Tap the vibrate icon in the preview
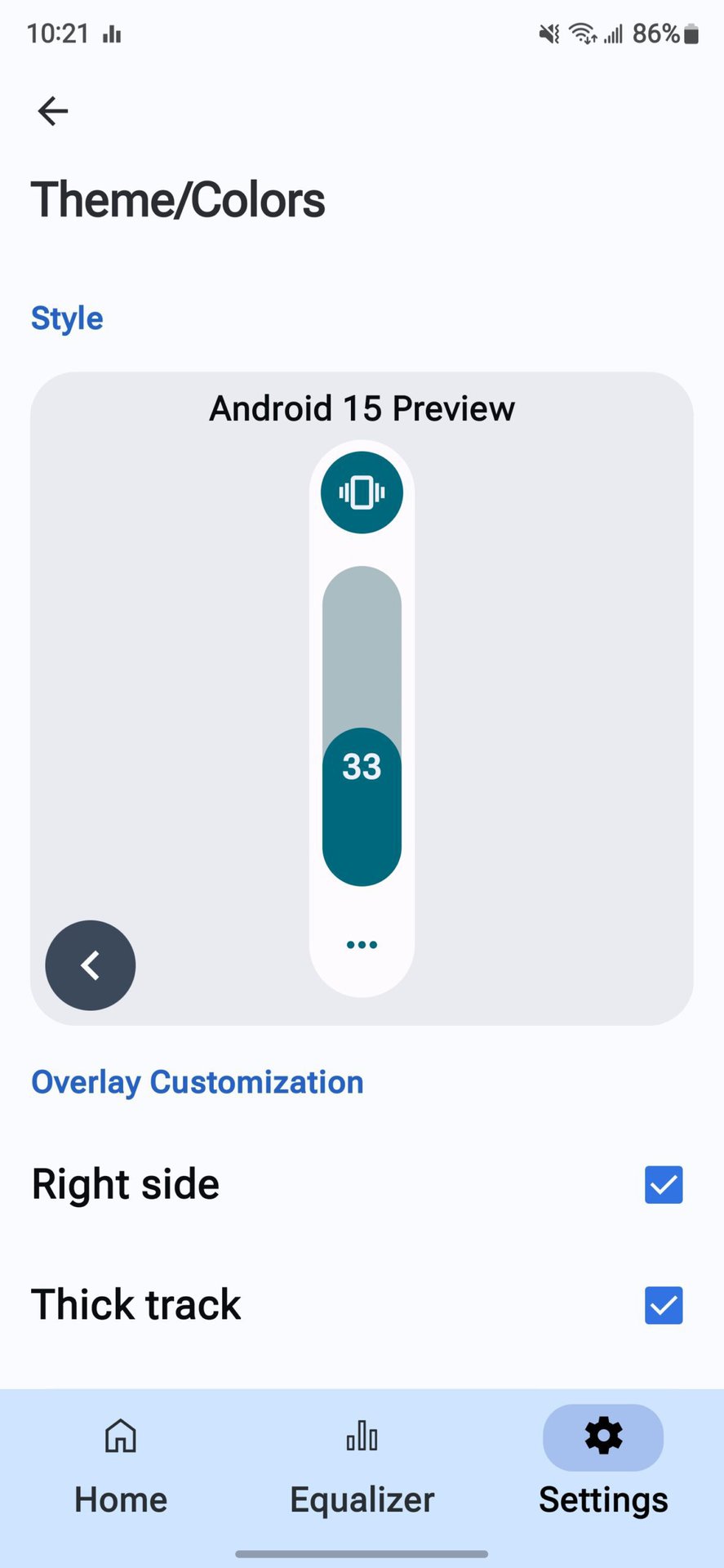Image resolution: width=724 pixels, height=1568 pixels. pos(362,492)
